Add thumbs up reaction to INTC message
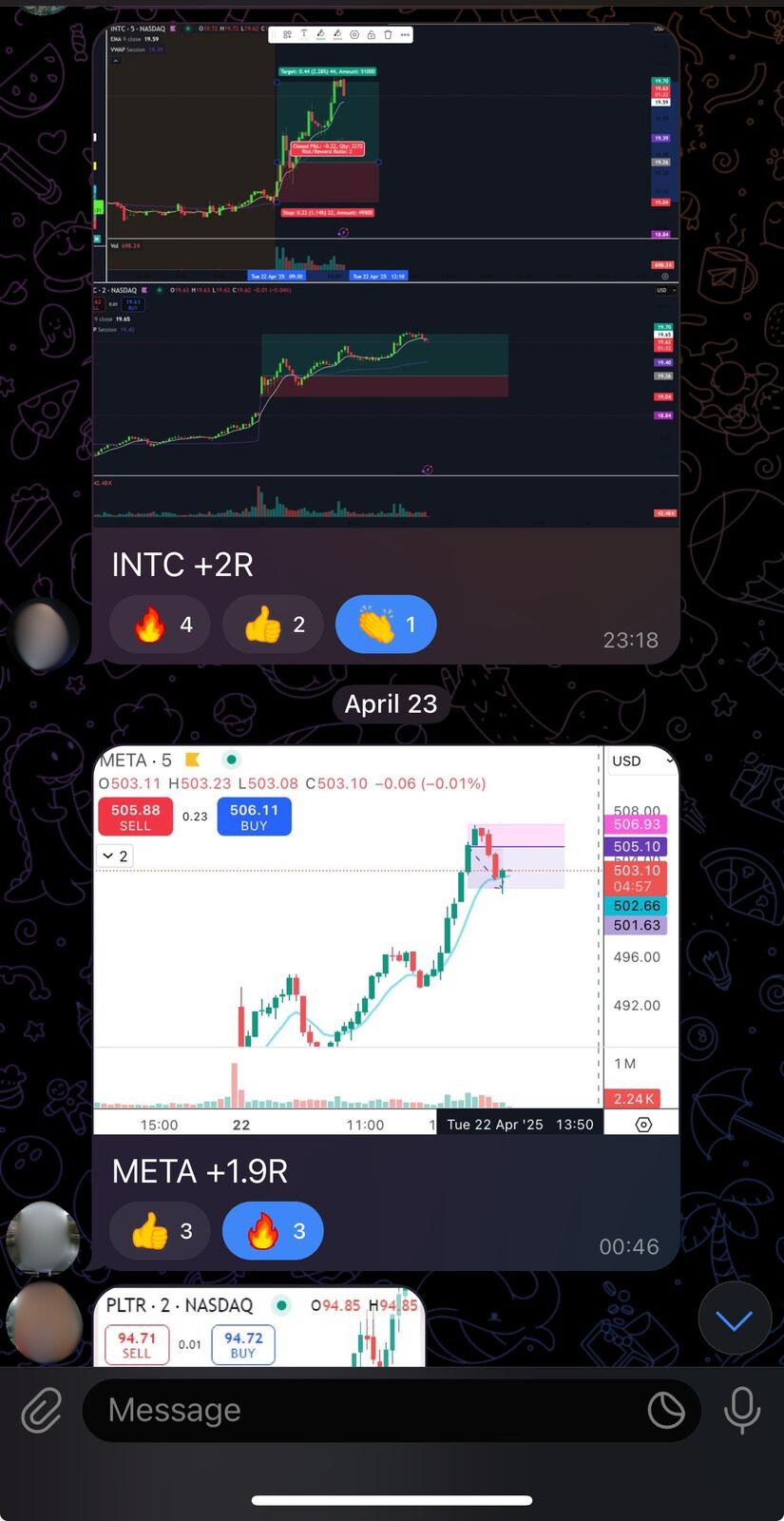Screen dimensions: 784x1521 273,625
